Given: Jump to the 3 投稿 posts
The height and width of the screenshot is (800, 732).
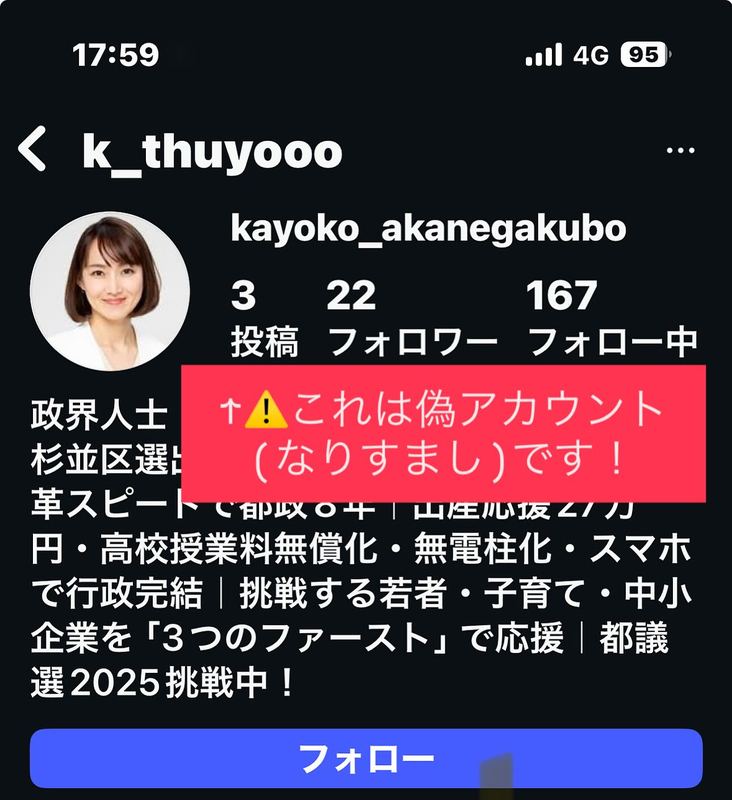Looking at the screenshot, I should 264,318.
